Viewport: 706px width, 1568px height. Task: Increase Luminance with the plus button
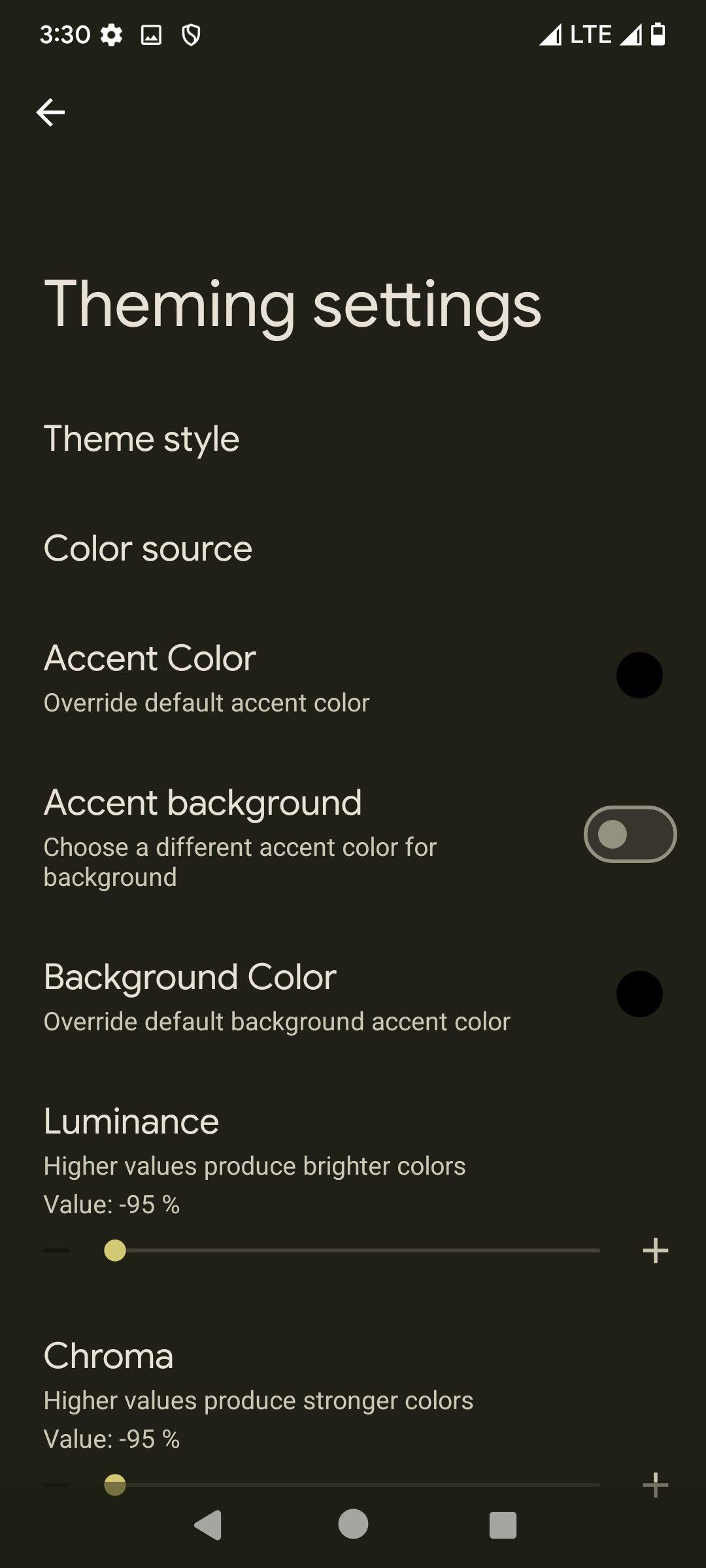click(x=655, y=1250)
